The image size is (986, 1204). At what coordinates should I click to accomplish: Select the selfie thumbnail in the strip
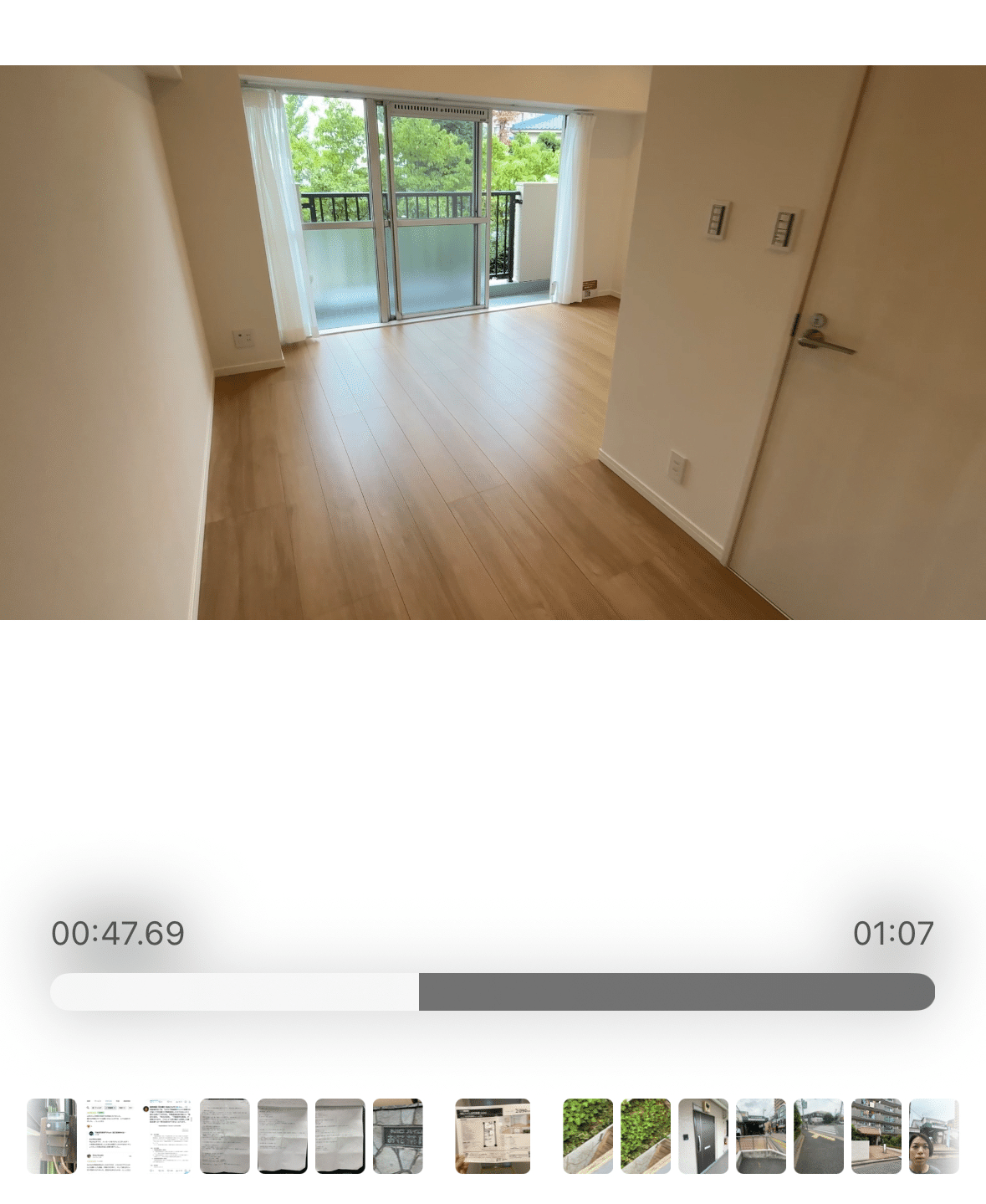(933, 1135)
